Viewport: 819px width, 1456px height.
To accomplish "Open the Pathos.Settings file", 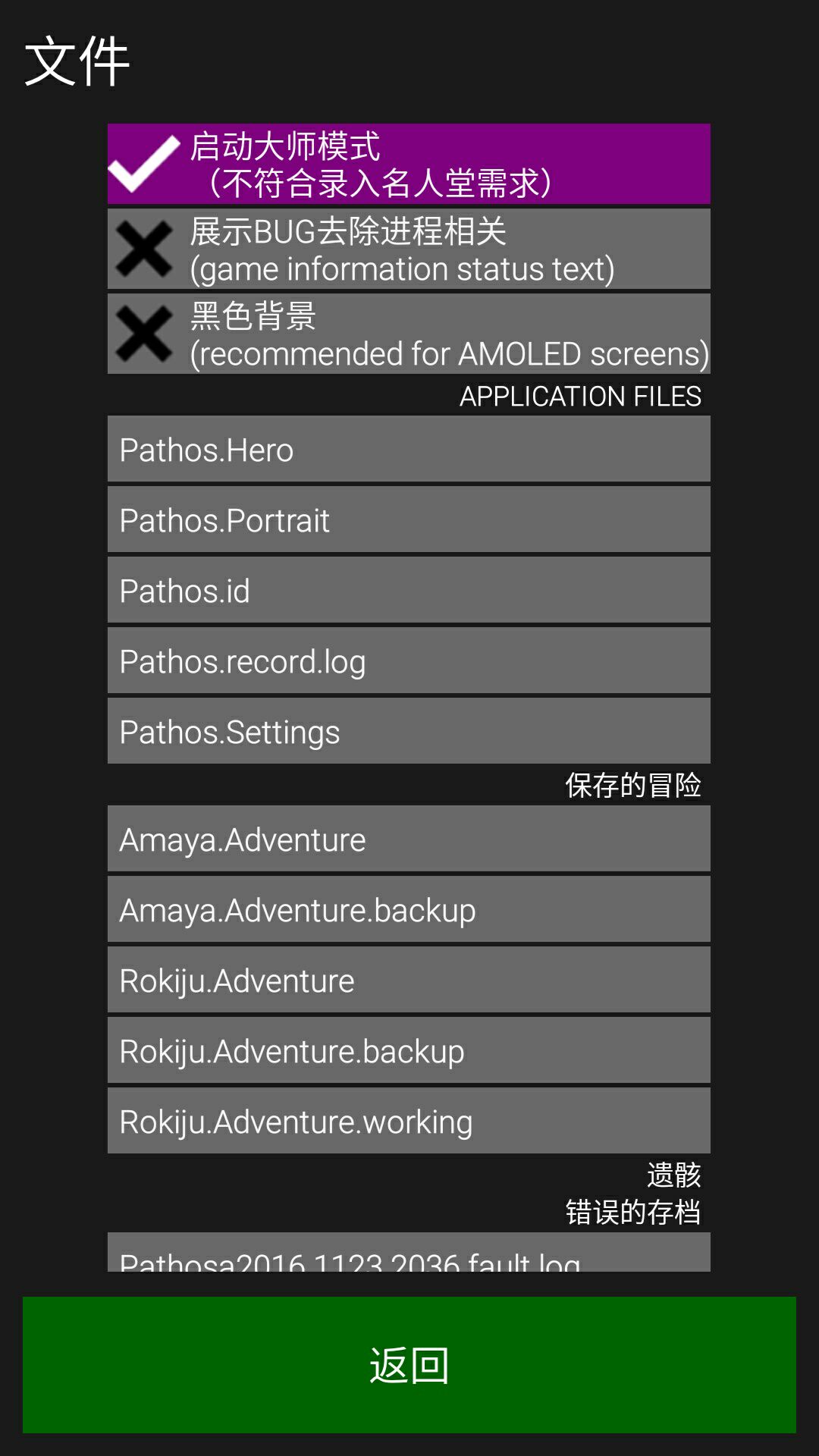I will tap(409, 731).
